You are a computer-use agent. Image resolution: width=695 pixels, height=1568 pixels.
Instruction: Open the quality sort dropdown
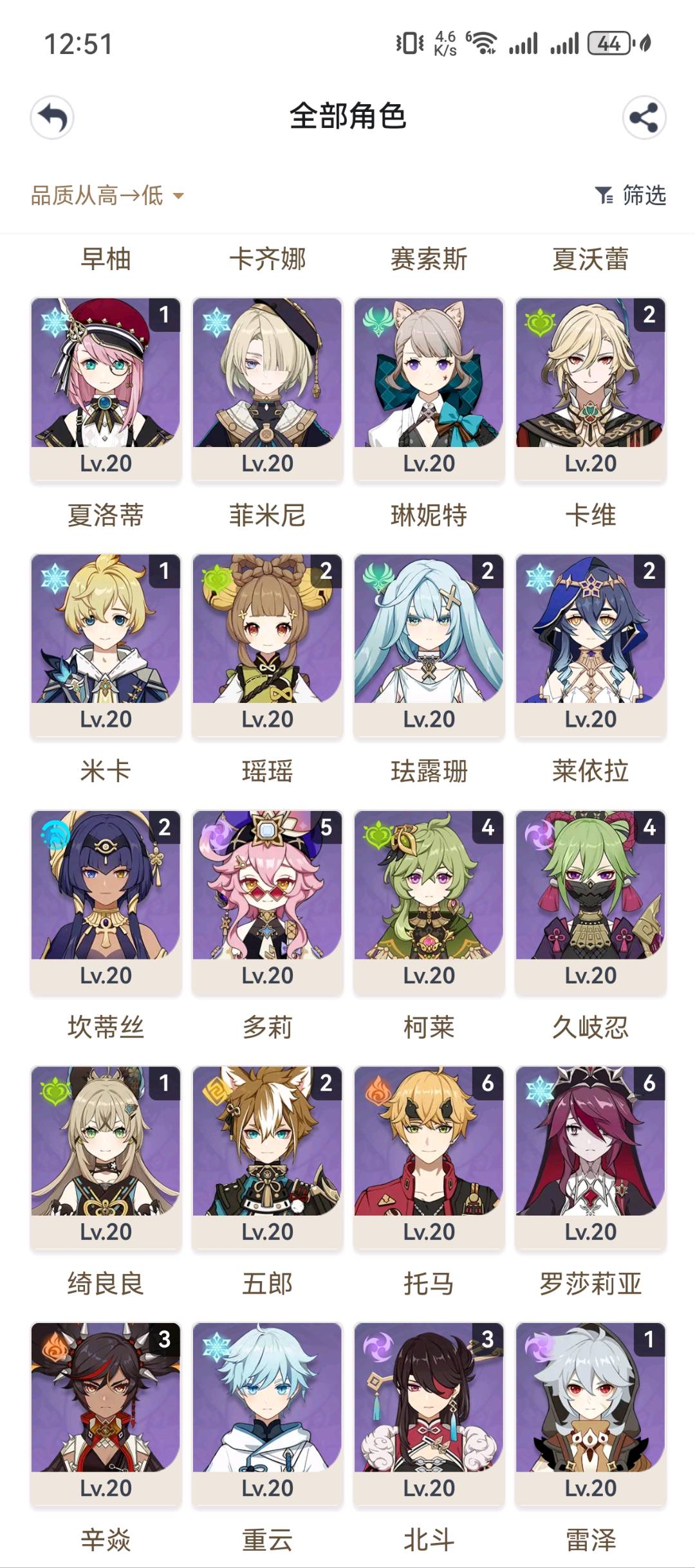click(107, 195)
